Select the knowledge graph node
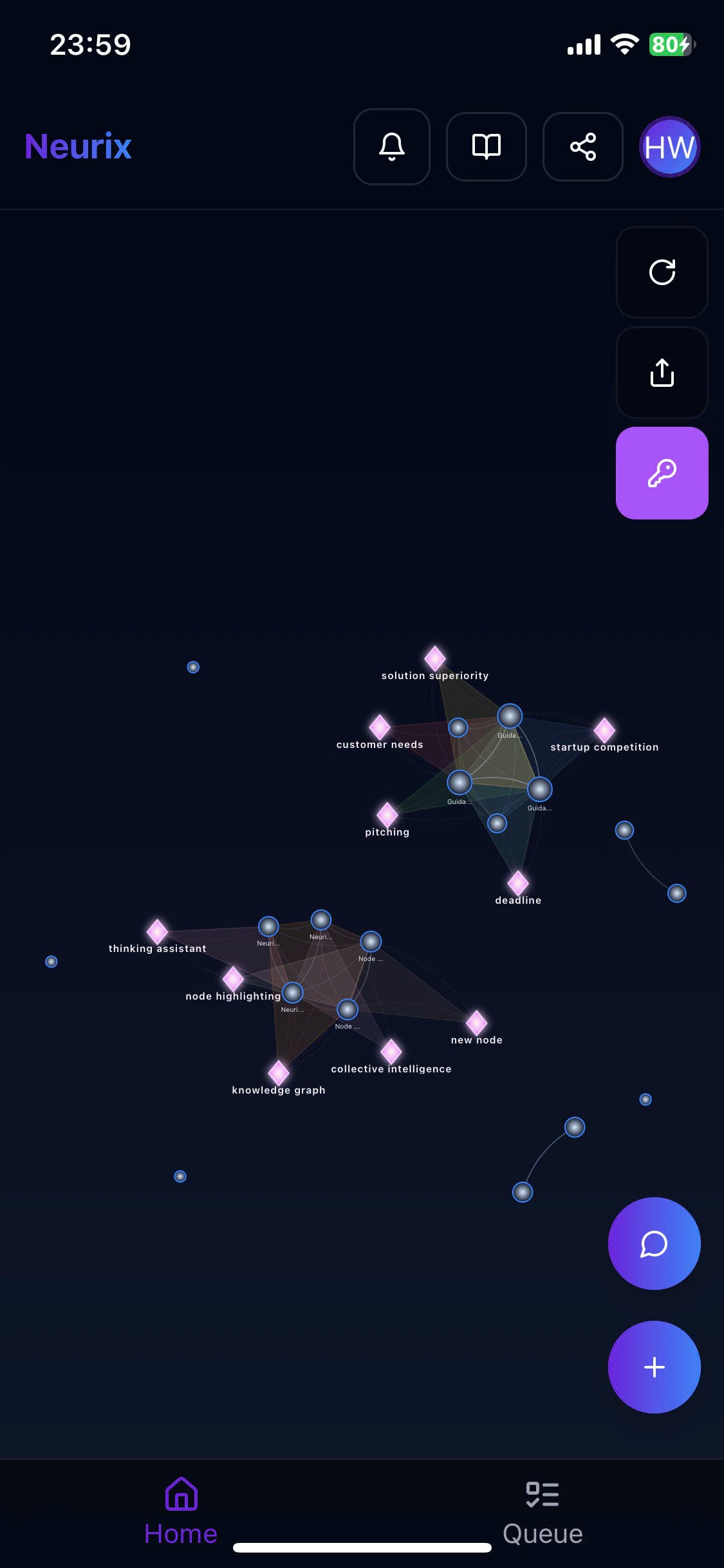Image resolution: width=724 pixels, height=1568 pixels. (x=279, y=1073)
